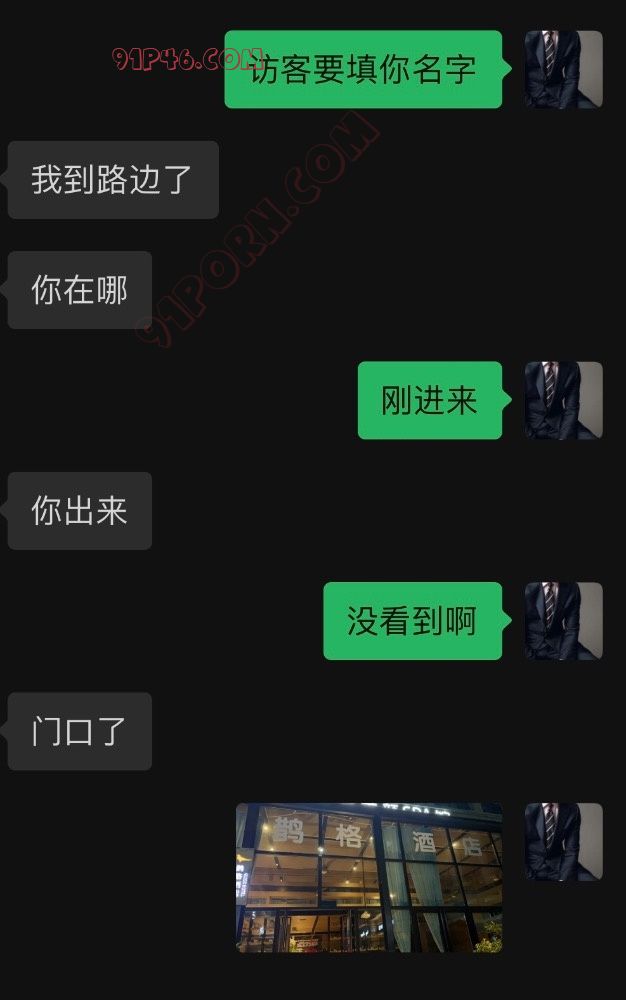
Task: Tap the avatar beside the hotel photo message
Action: [x=563, y=842]
